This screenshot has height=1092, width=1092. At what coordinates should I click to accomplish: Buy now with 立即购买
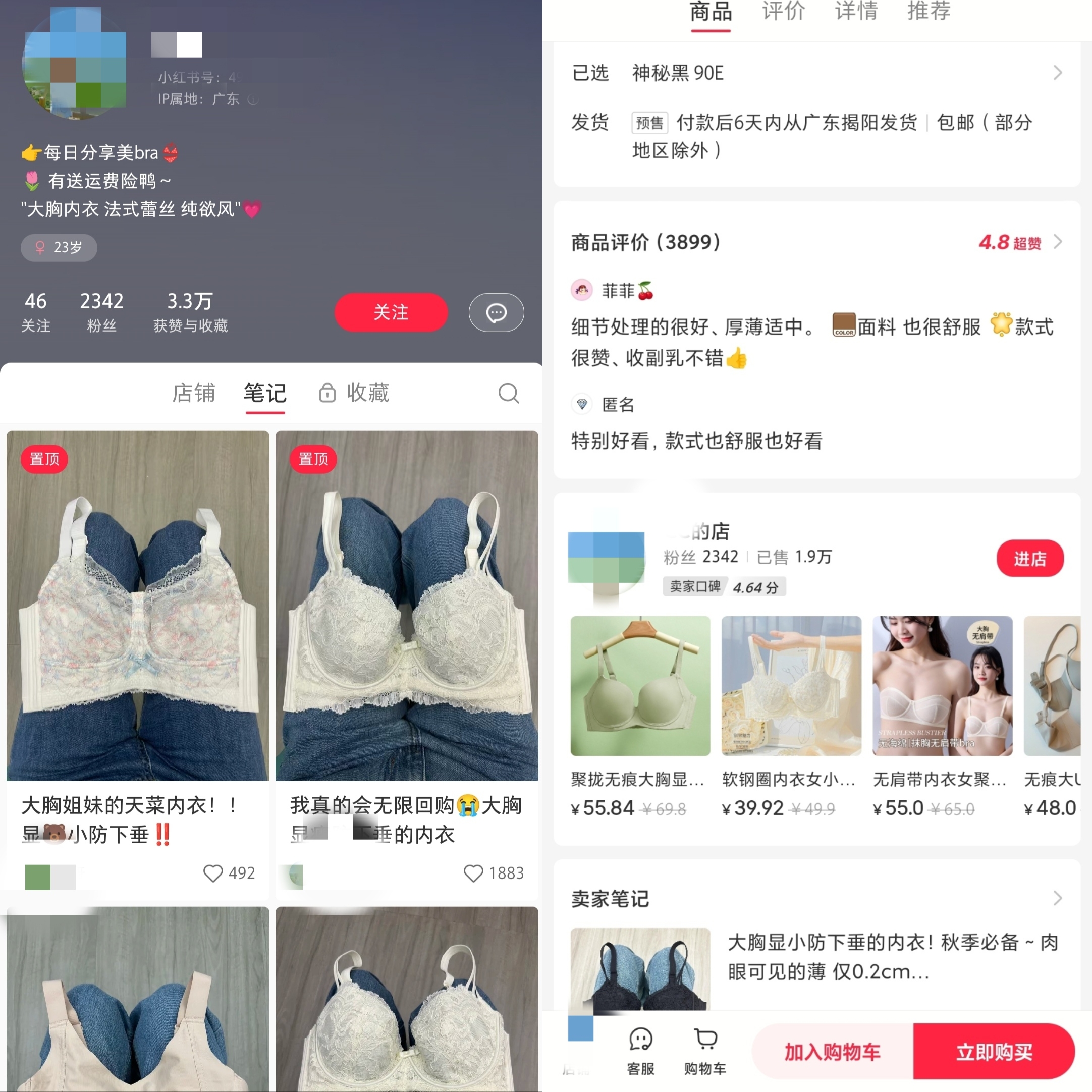tap(994, 1052)
